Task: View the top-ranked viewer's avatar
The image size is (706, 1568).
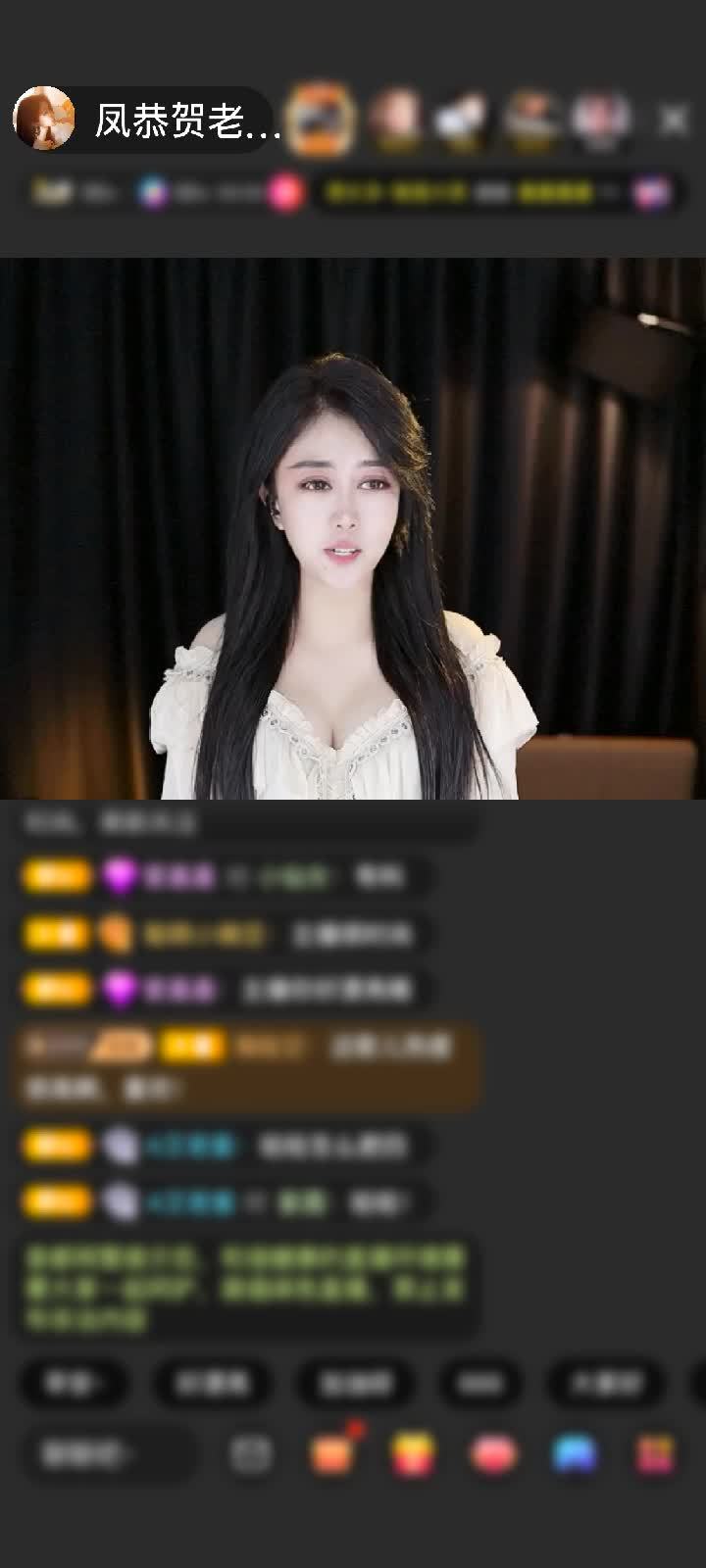Action: pyautogui.click(x=323, y=119)
